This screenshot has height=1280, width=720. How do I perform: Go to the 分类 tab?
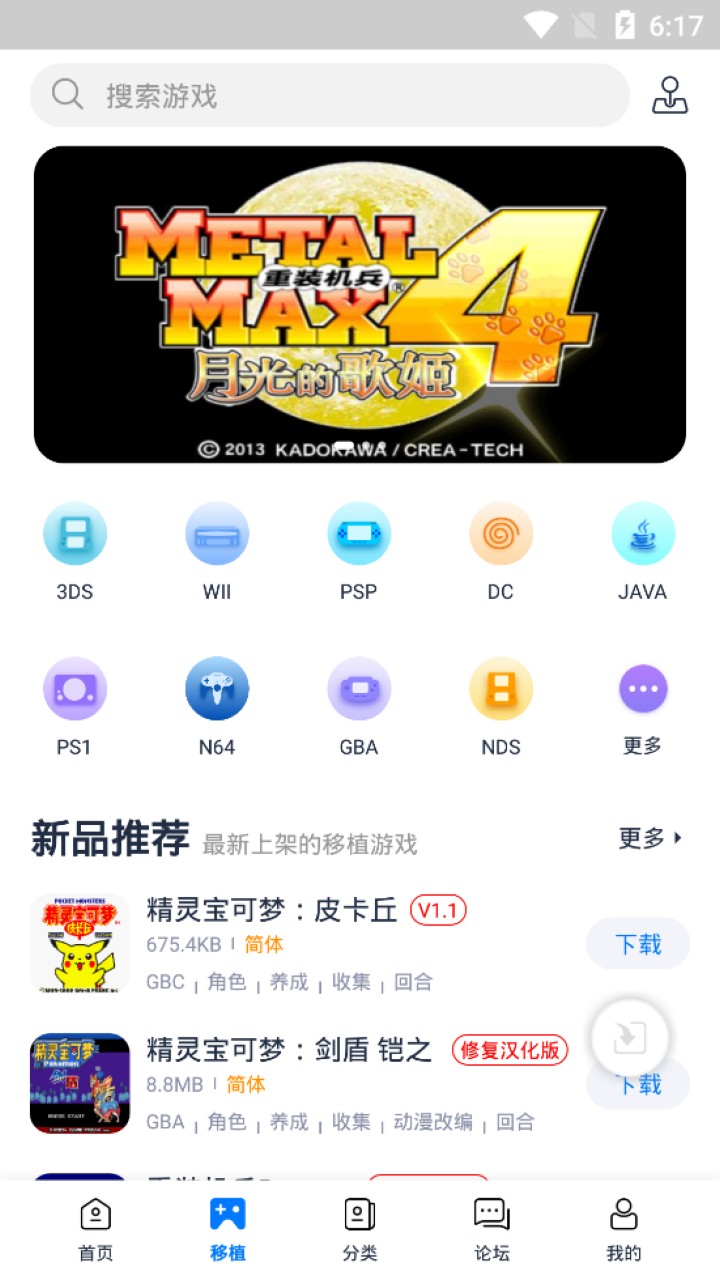click(x=360, y=1228)
